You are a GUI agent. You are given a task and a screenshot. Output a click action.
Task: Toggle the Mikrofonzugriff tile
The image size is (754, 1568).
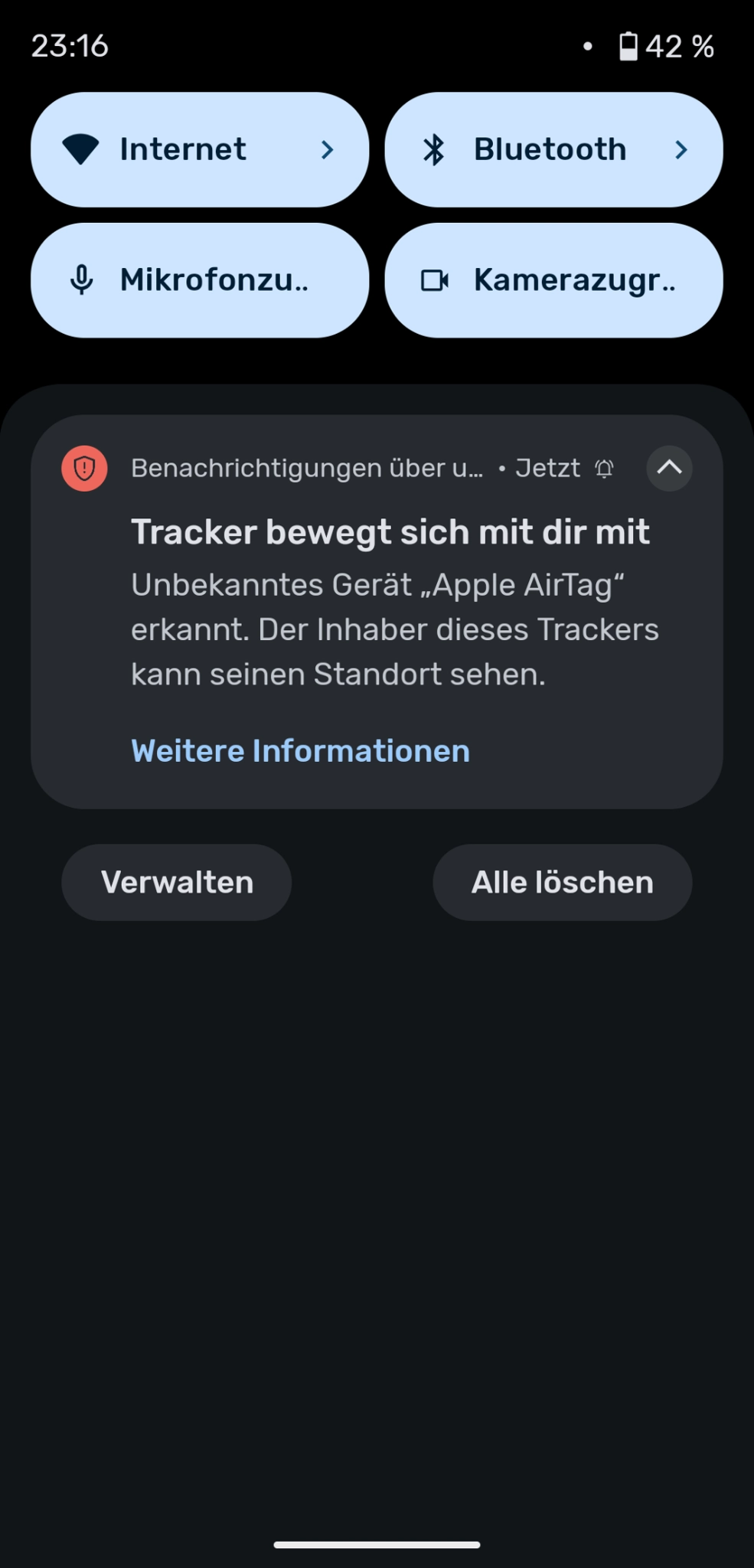[x=200, y=280]
